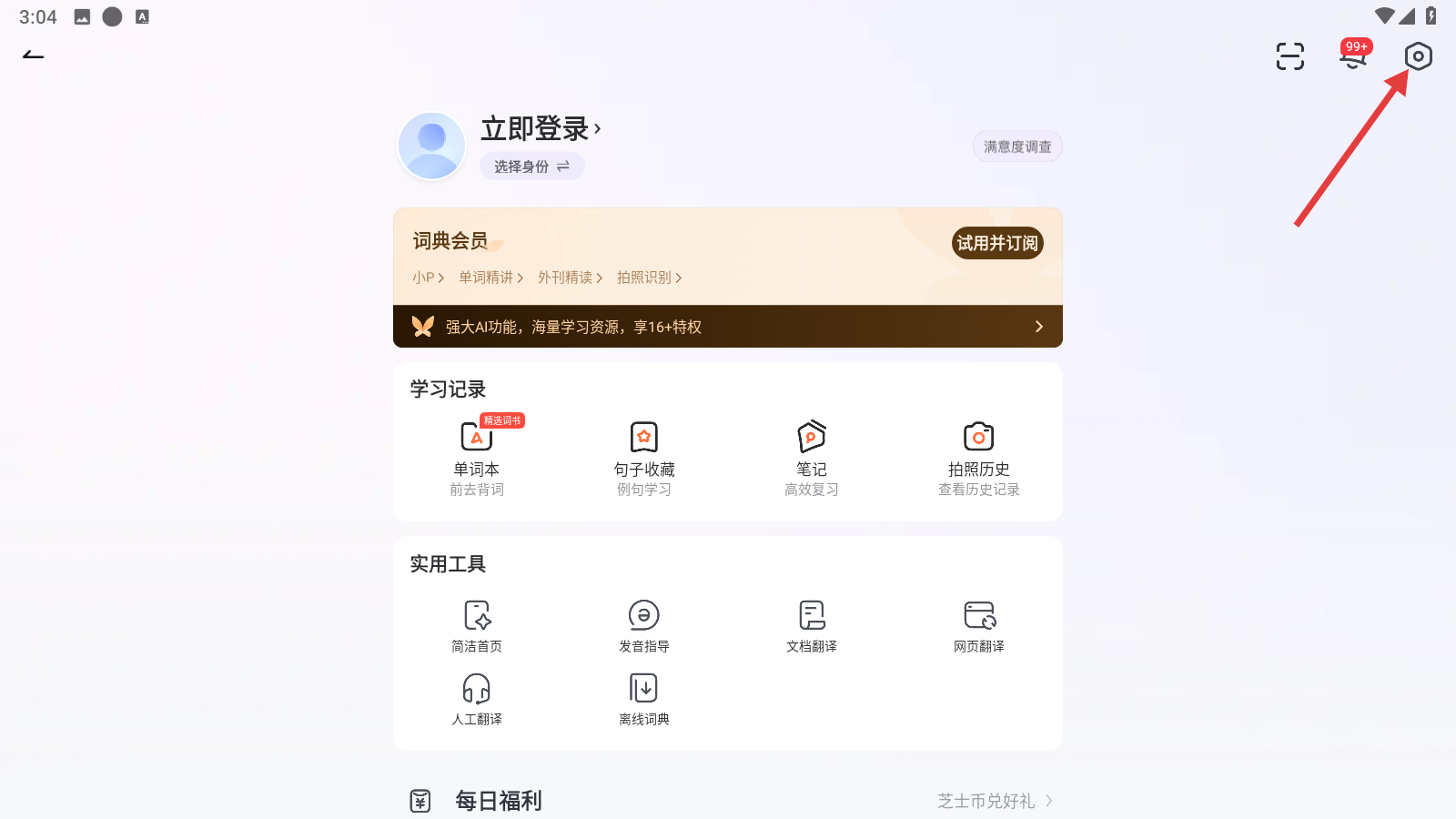Open 离线词典 offline dictionary
This screenshot has height=819, width=1456.
(644, 699)
